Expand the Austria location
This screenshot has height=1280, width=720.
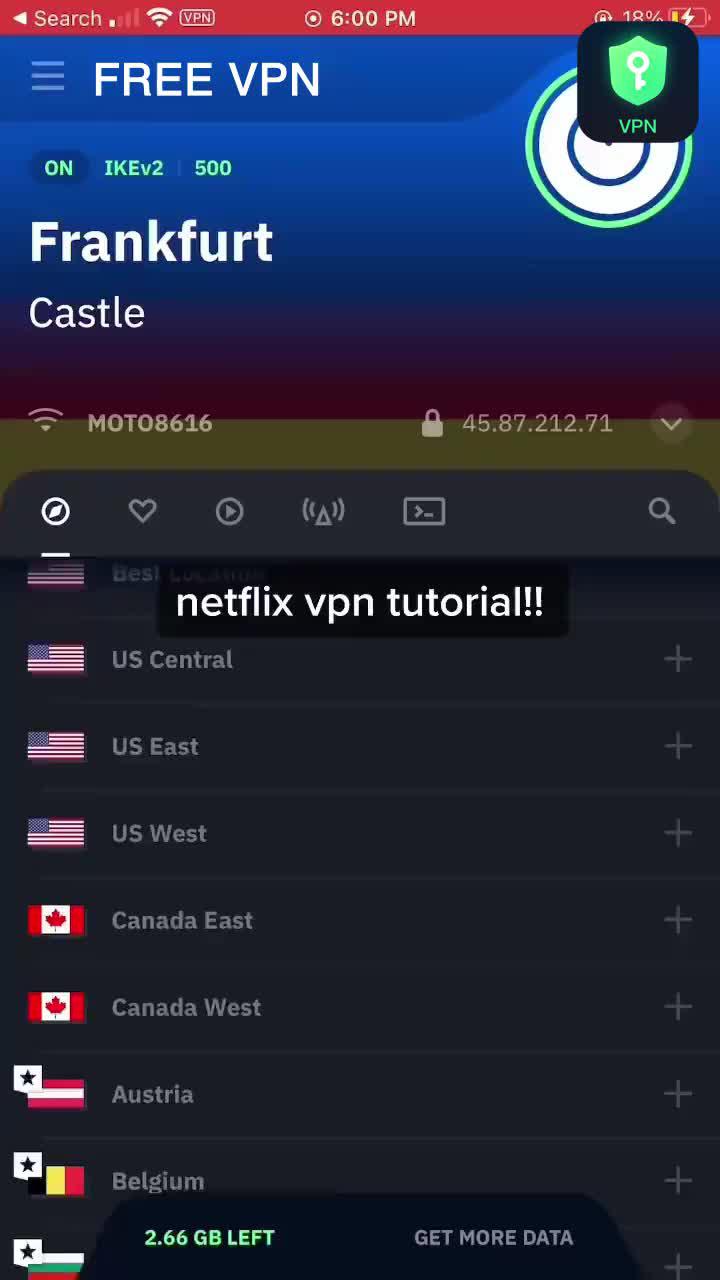coord(677,1094)
